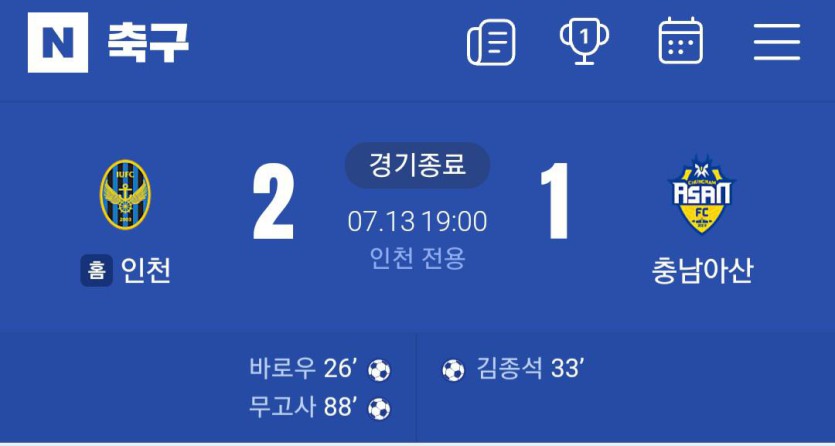Screen dimensions: 835x446
Task: Open the trophy rankings icon
Action: pos(584,42)
